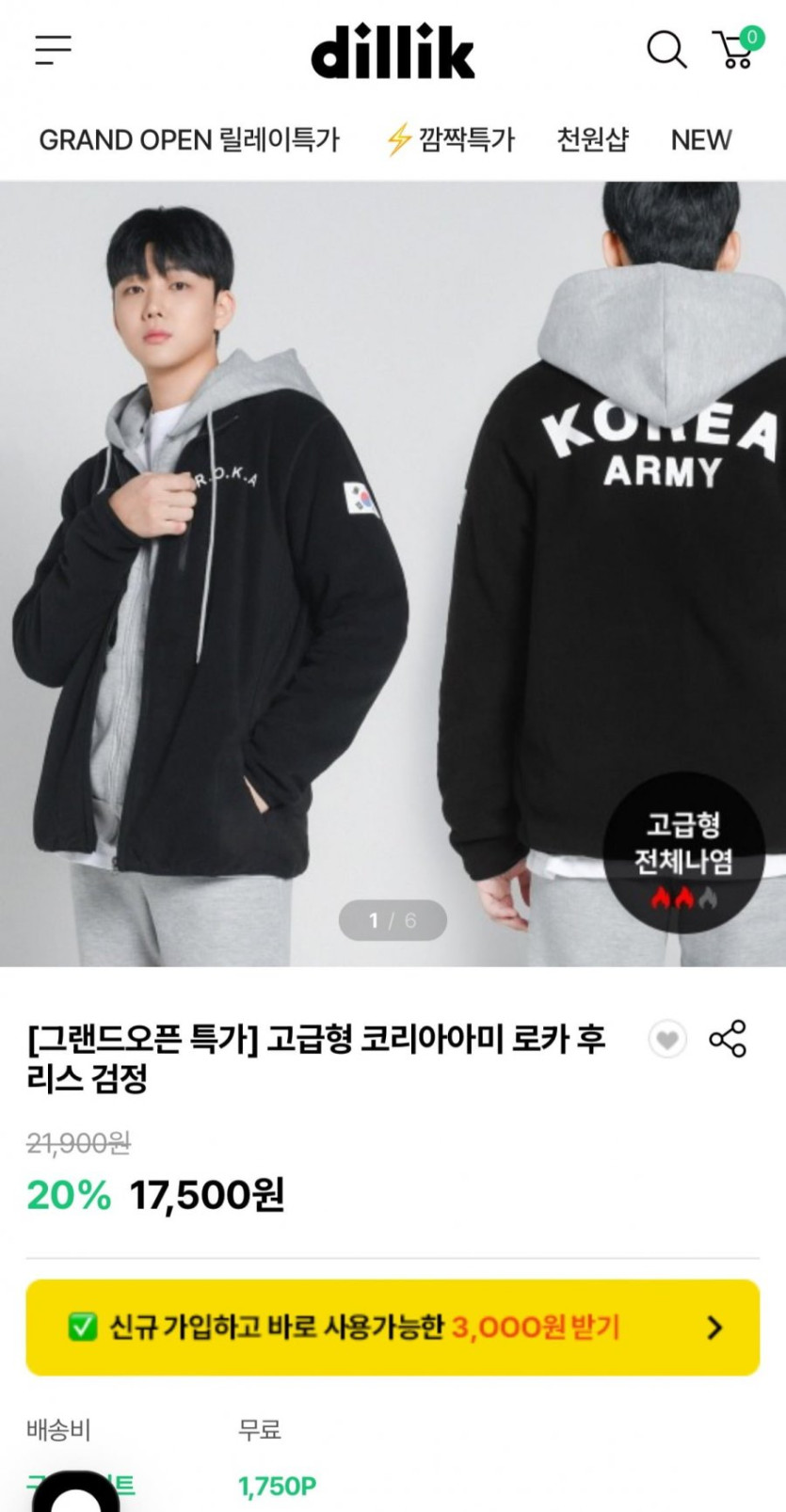The image size is (786, 1512).
Task: Select the 깜짝특가 tab
Action: 451,140
